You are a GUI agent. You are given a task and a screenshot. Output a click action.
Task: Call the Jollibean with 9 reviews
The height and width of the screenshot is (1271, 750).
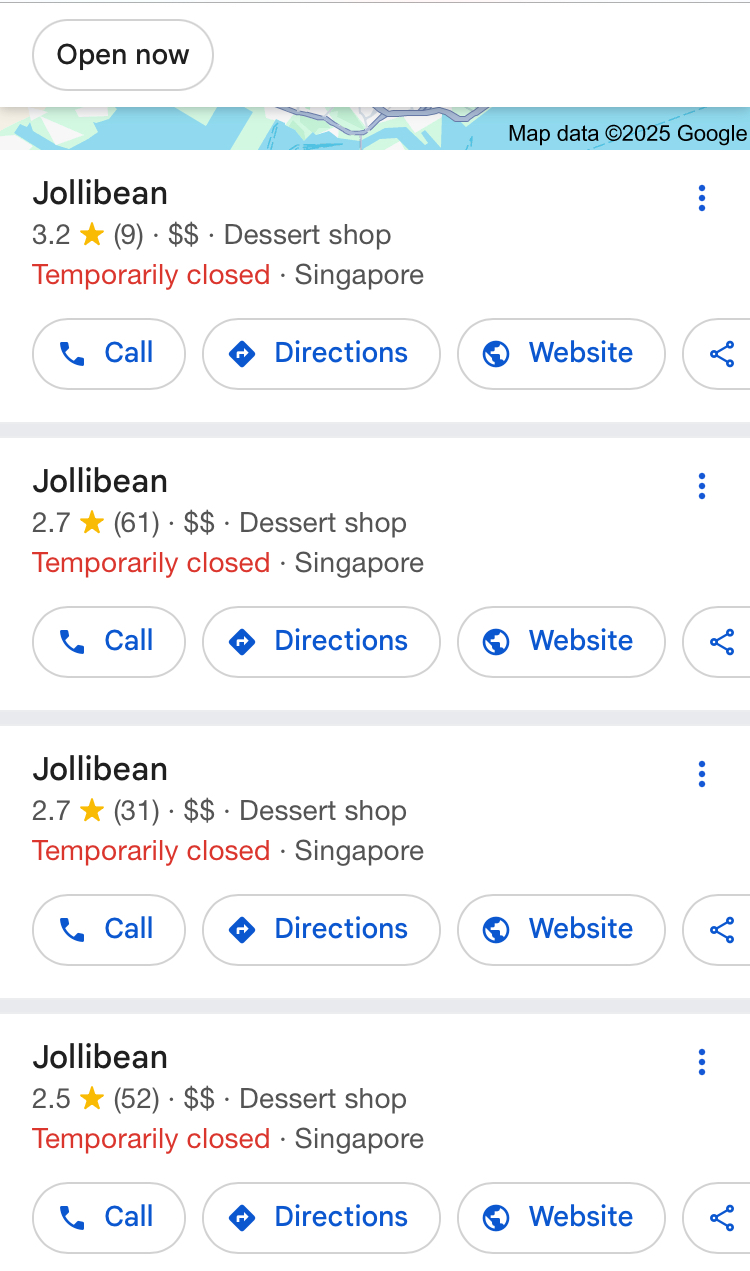point(109,353)
